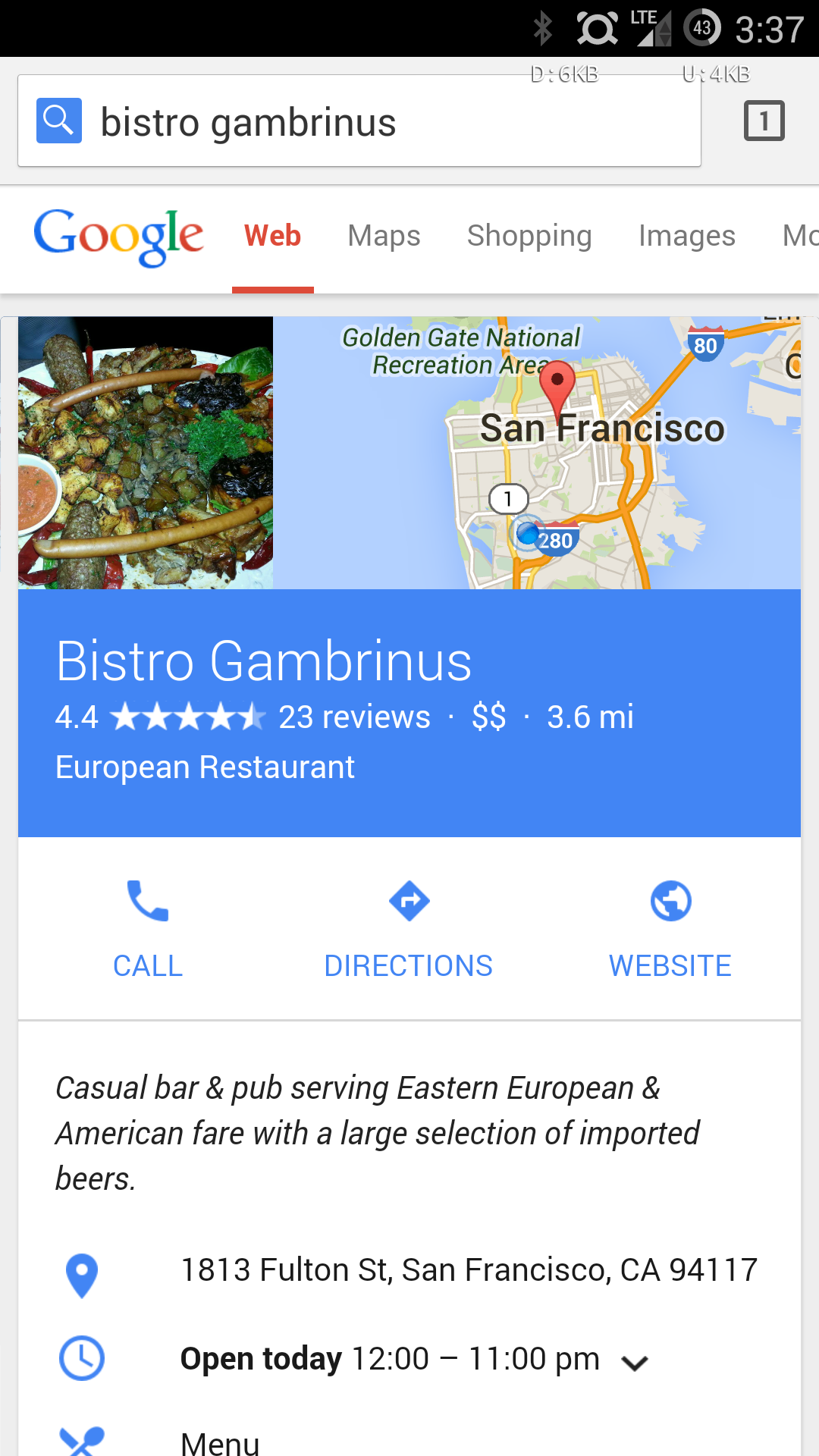Switch to the Maps tab

click(384, 236)
